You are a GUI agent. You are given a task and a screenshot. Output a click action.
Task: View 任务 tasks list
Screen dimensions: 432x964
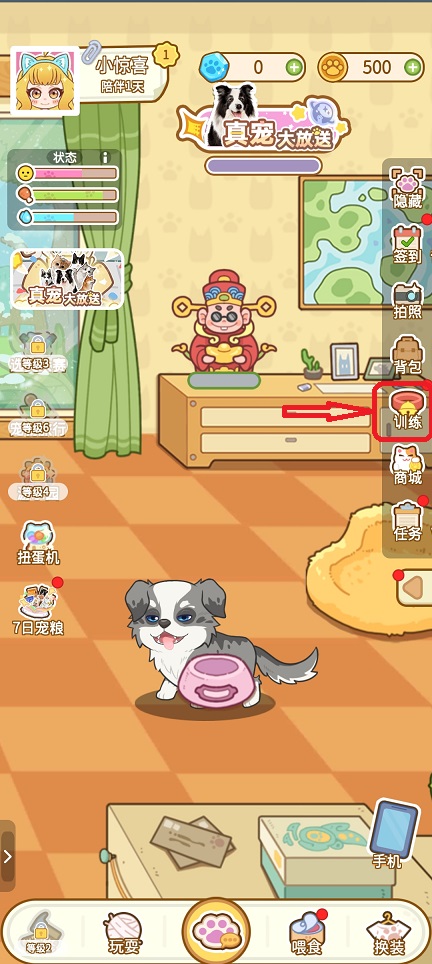click(x=407, y=520)
